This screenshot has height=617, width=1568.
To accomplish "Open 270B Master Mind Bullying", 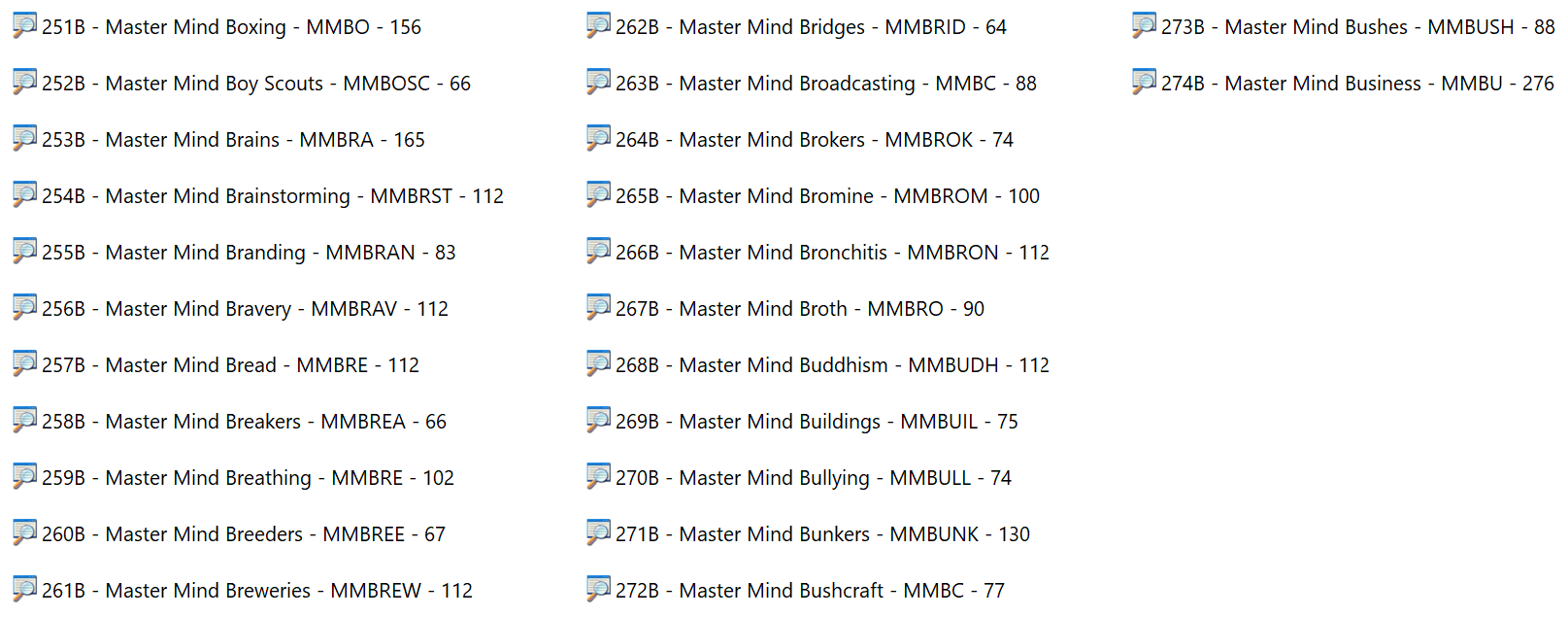I will coord(813,478).
